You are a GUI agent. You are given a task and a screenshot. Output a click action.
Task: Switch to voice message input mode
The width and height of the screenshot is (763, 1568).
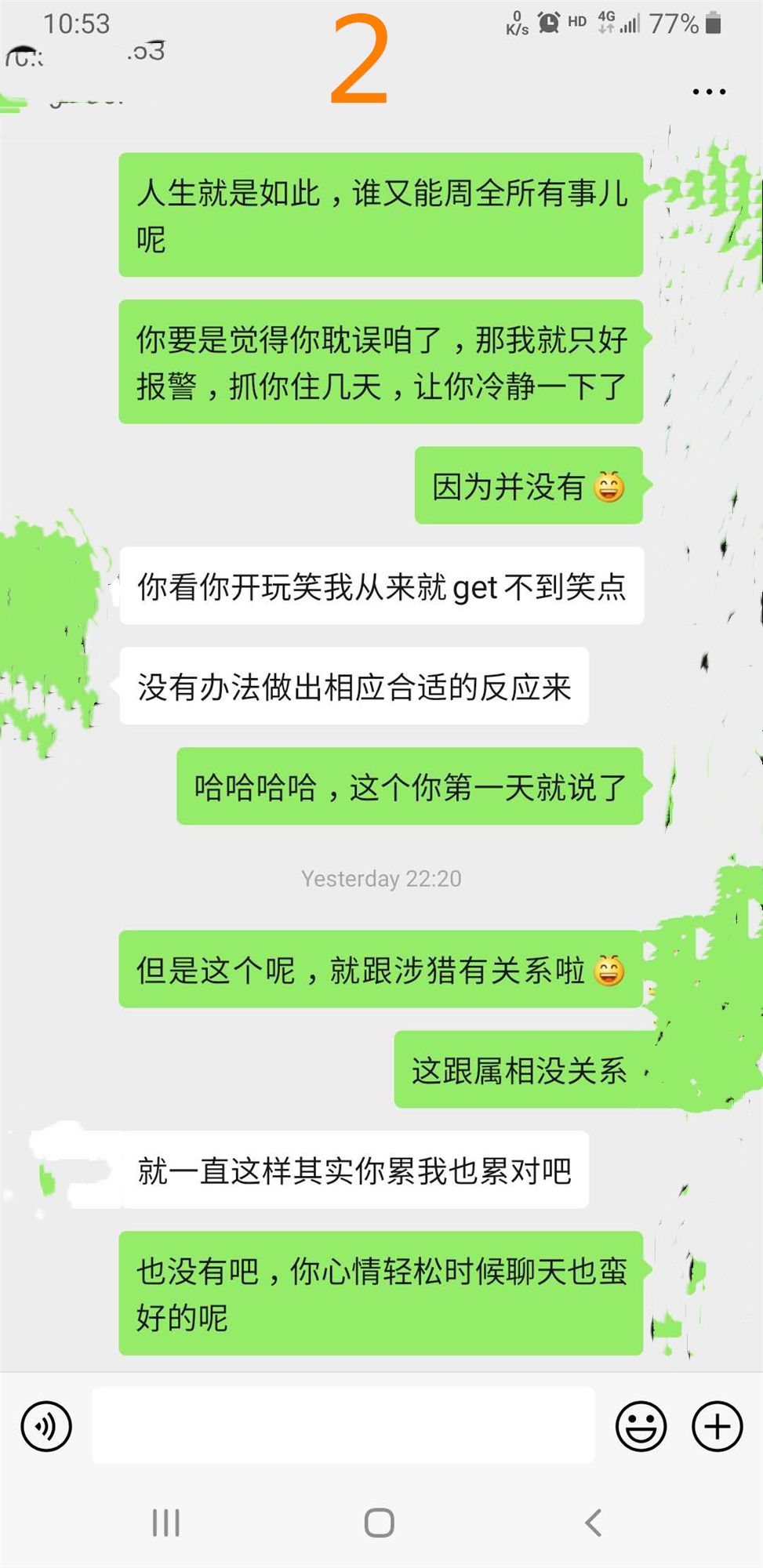[46, 1427]
